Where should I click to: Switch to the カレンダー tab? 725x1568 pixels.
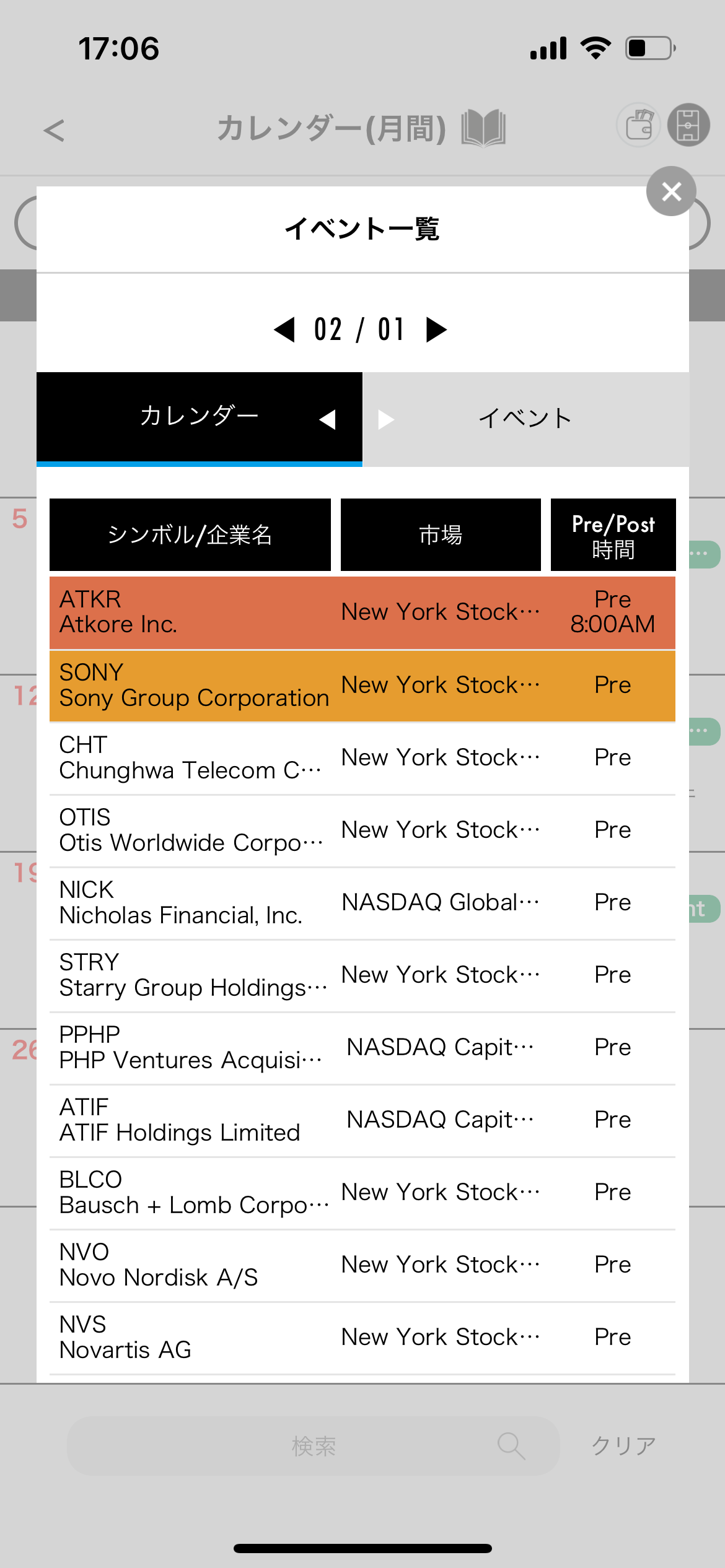coord(199,418)
